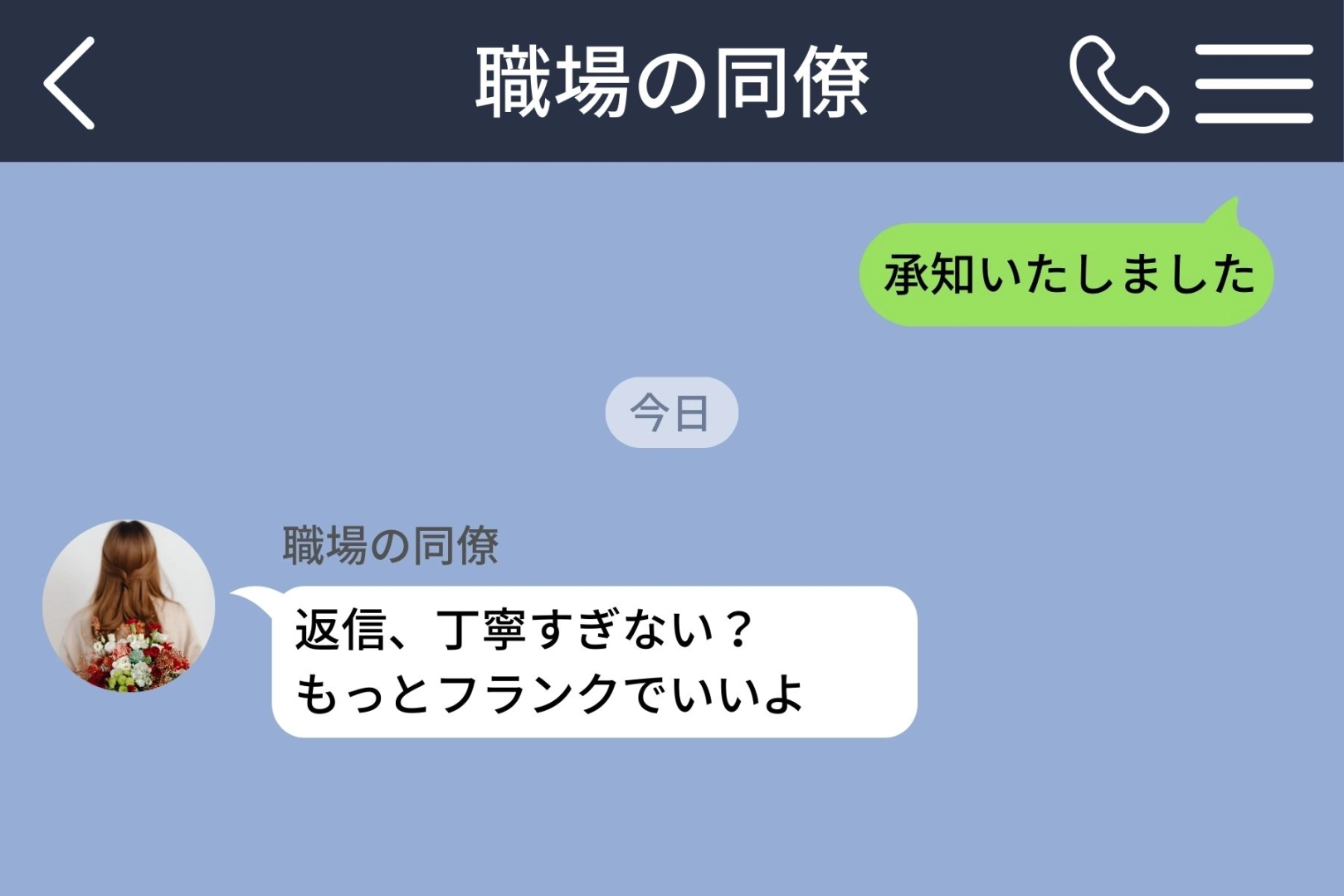Go back from the 職場の同僚 chat
Viewport: 1344px width, 896px height.
(70, 83)
